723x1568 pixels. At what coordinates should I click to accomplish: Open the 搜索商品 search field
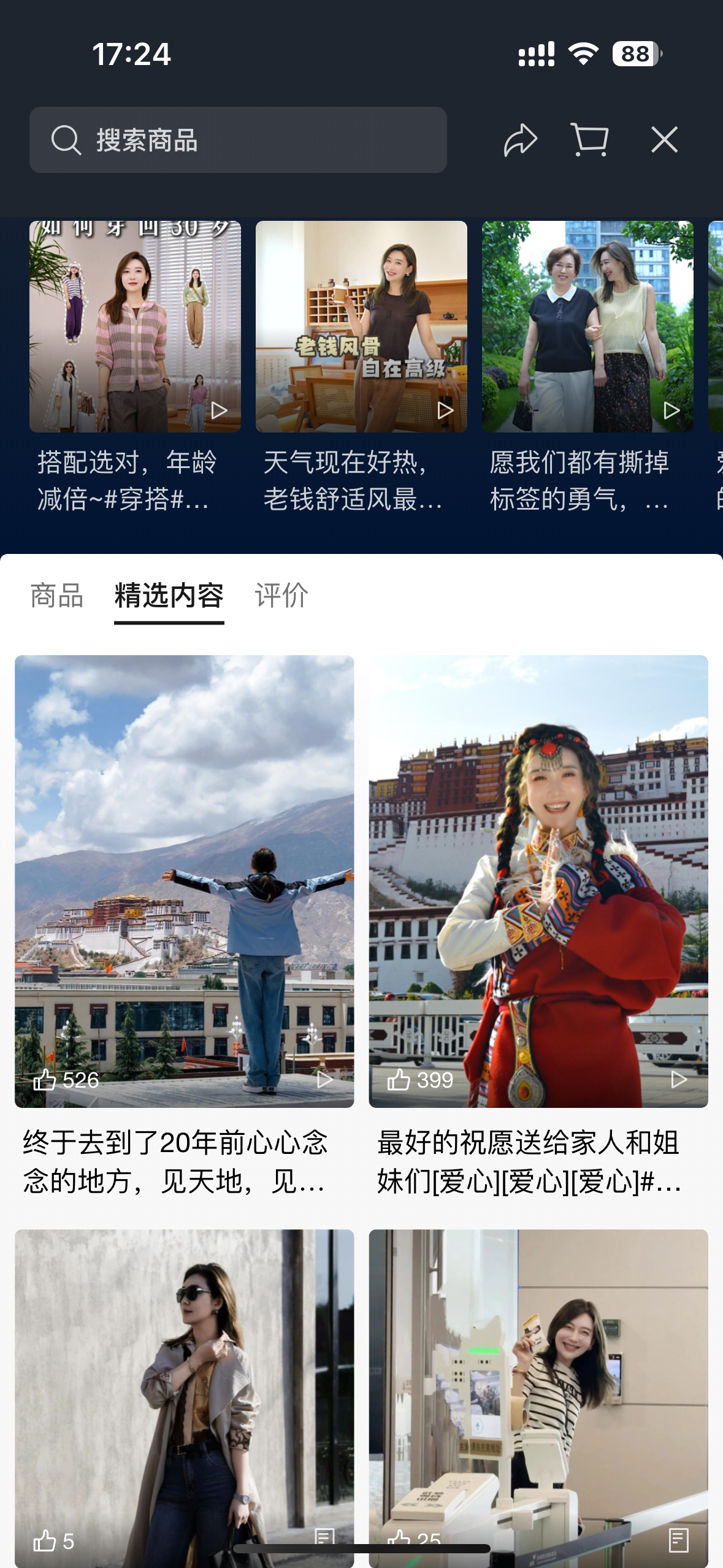(238, 140)
